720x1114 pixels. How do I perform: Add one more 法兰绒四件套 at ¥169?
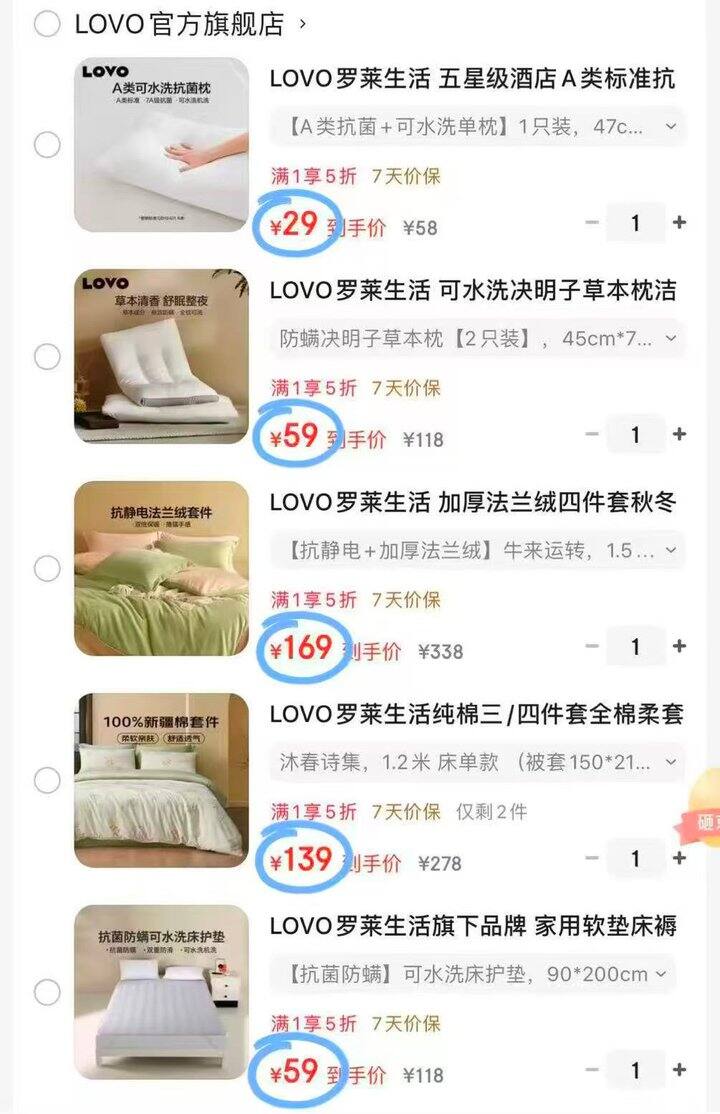pos(679,647)
